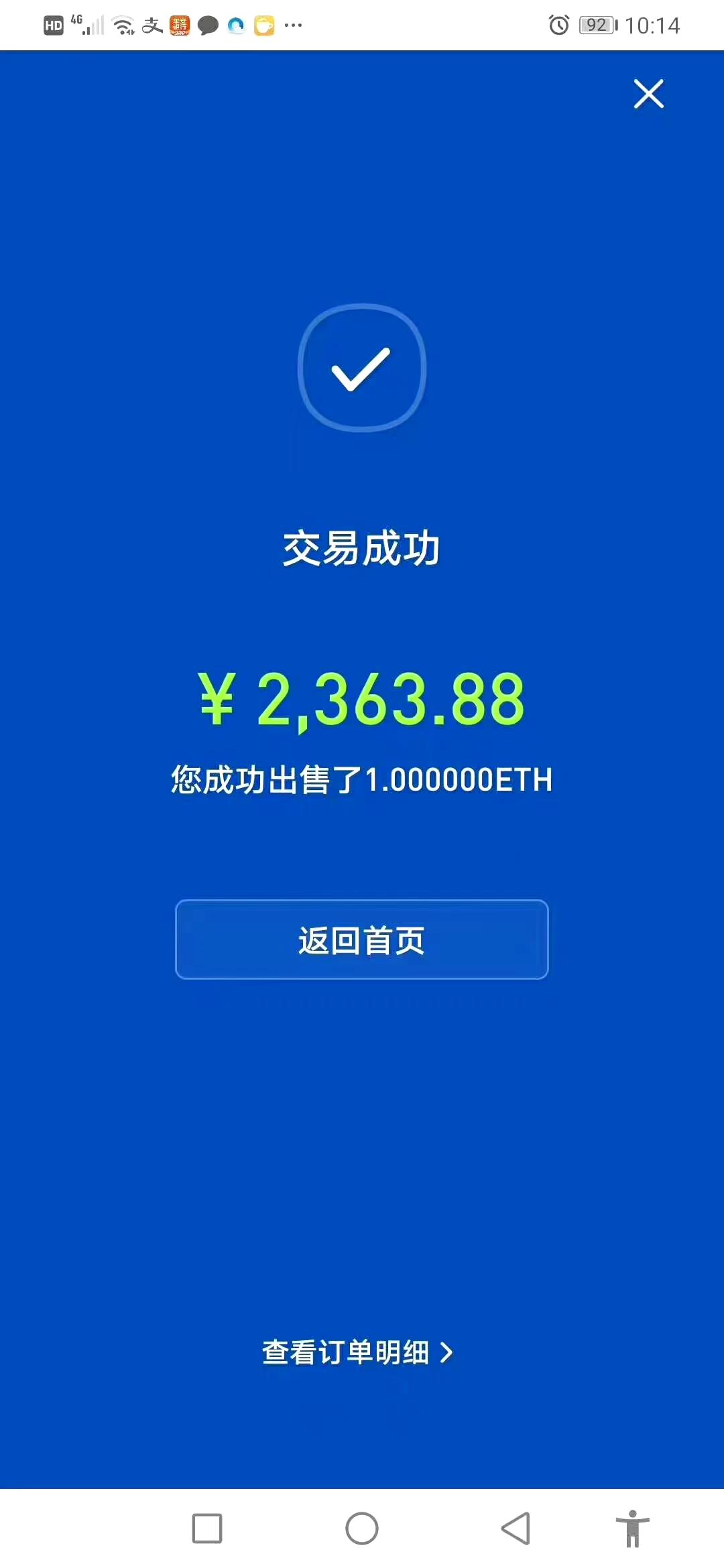The height and width of the screenshot is (1568, 724).
Task: Tap the Ping An Bank notification icon
Action: pyautogui.click(x=179, y=25)
